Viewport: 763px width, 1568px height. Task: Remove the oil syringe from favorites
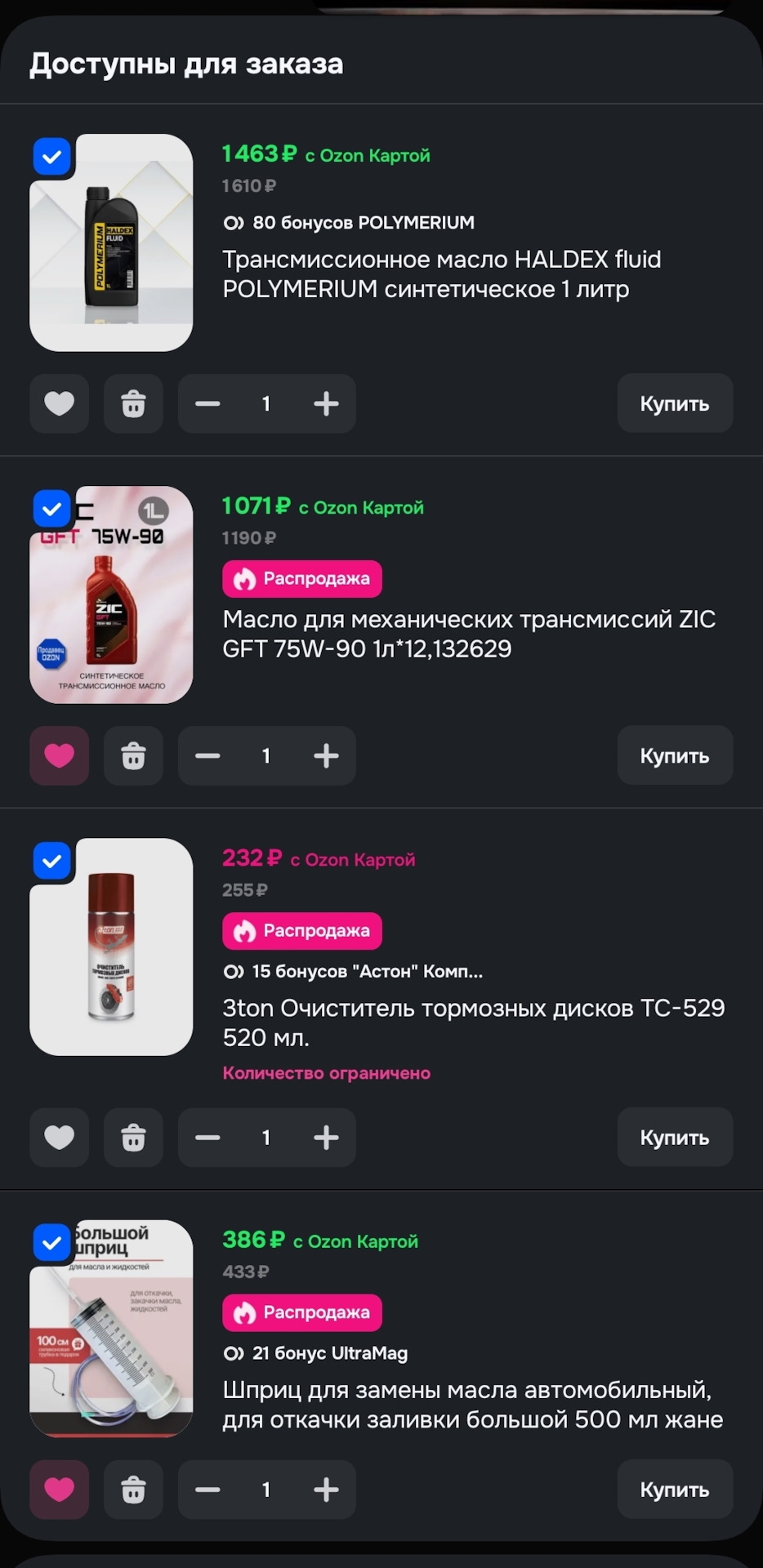pyautogui.click(x=59, y=1490)
